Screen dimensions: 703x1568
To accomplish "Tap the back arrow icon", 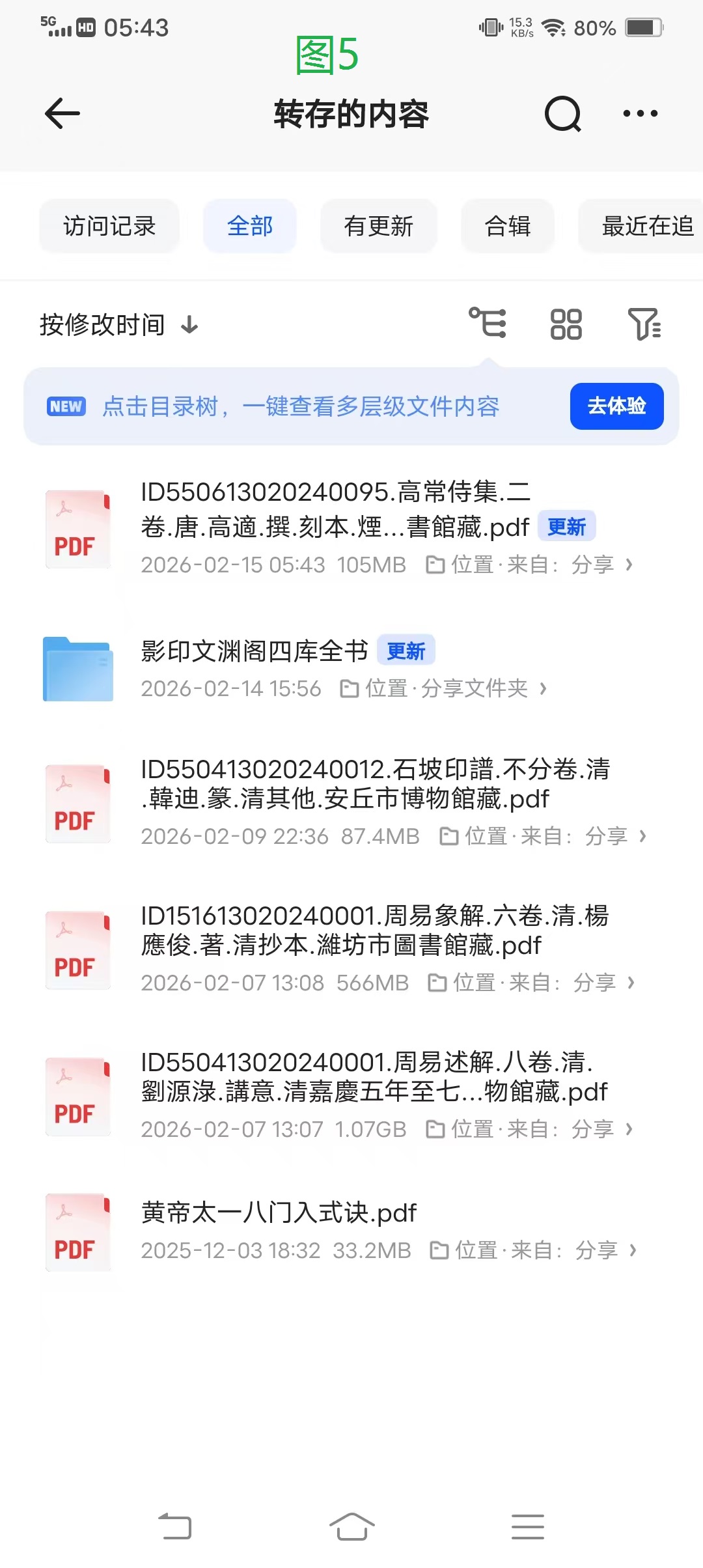I will (62, 113).
